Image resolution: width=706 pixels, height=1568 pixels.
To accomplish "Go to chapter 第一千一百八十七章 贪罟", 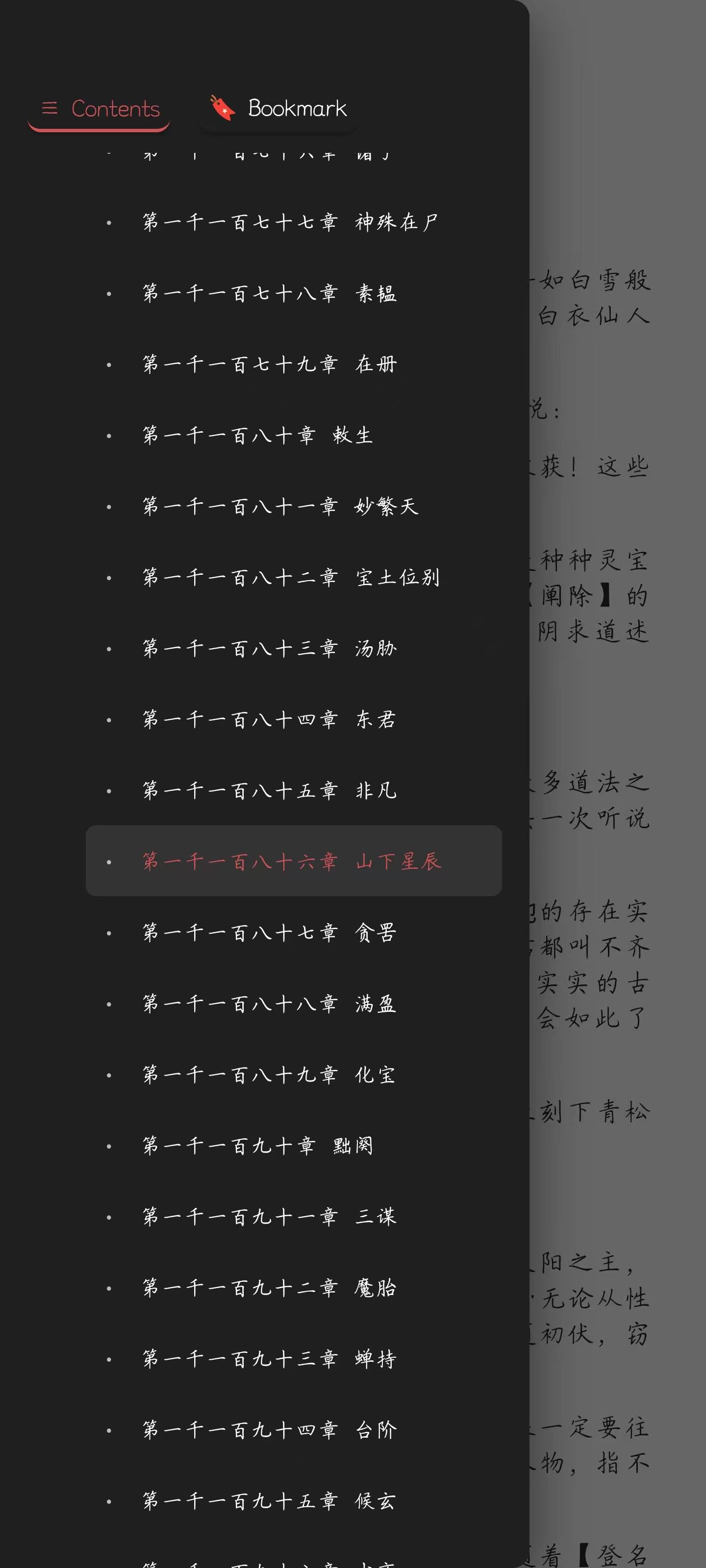I will pyautogui.click(x=269, y=932).
